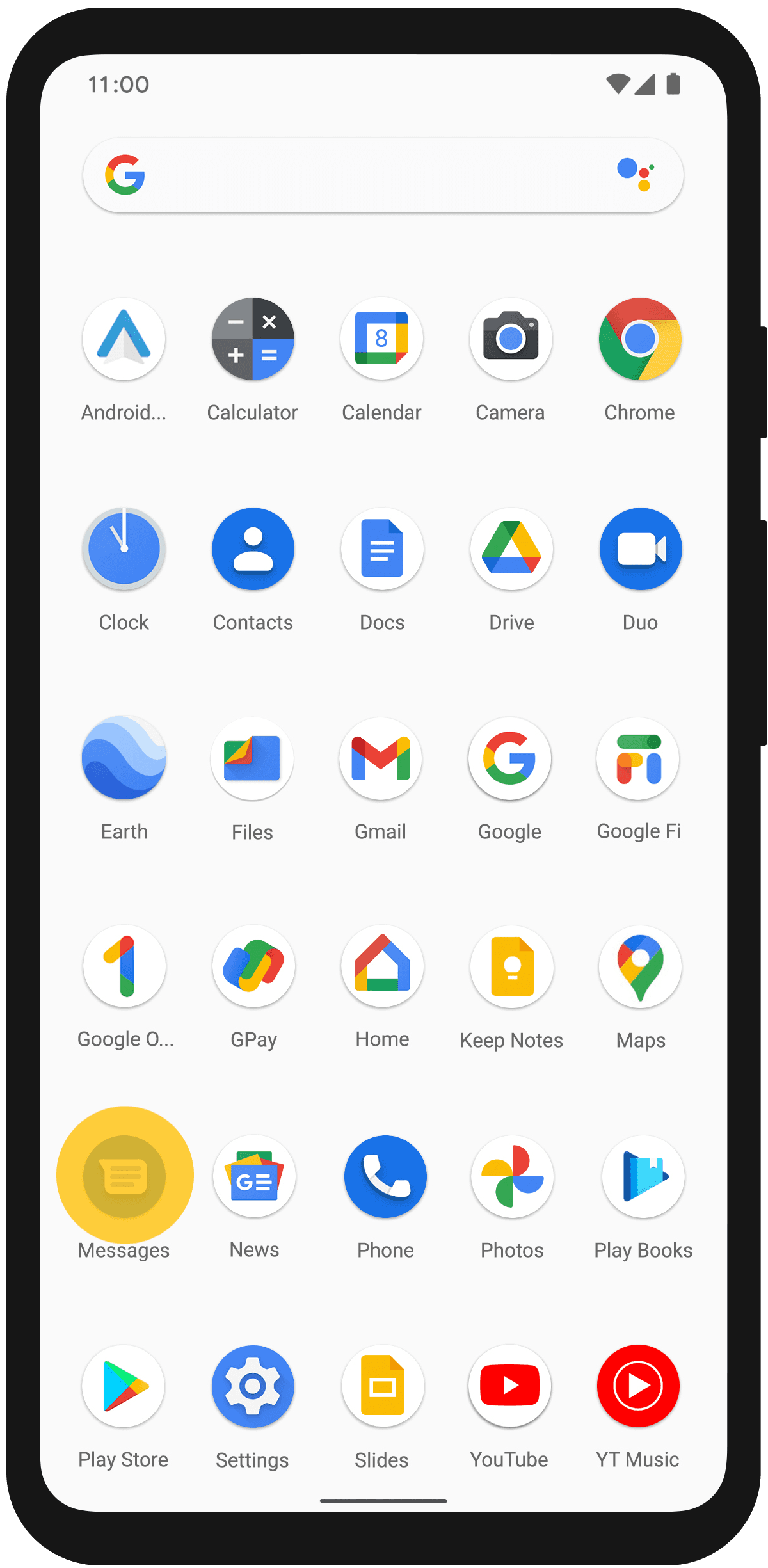This screenshot has width=768, height=1568.
Task: Launch the Calendar app
Action: pos(382,339)
